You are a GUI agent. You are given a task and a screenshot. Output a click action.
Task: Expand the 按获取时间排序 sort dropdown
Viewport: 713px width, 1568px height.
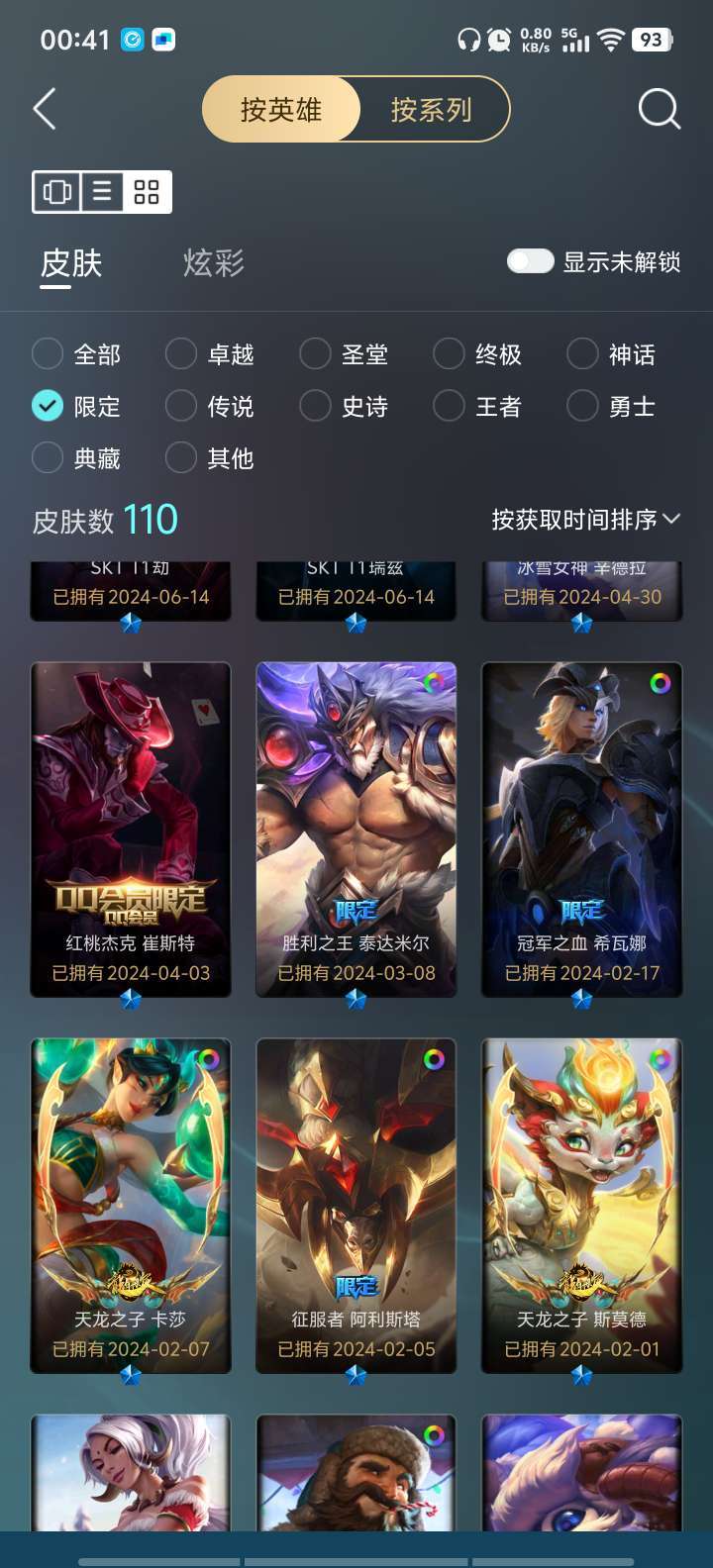[586, 520]
